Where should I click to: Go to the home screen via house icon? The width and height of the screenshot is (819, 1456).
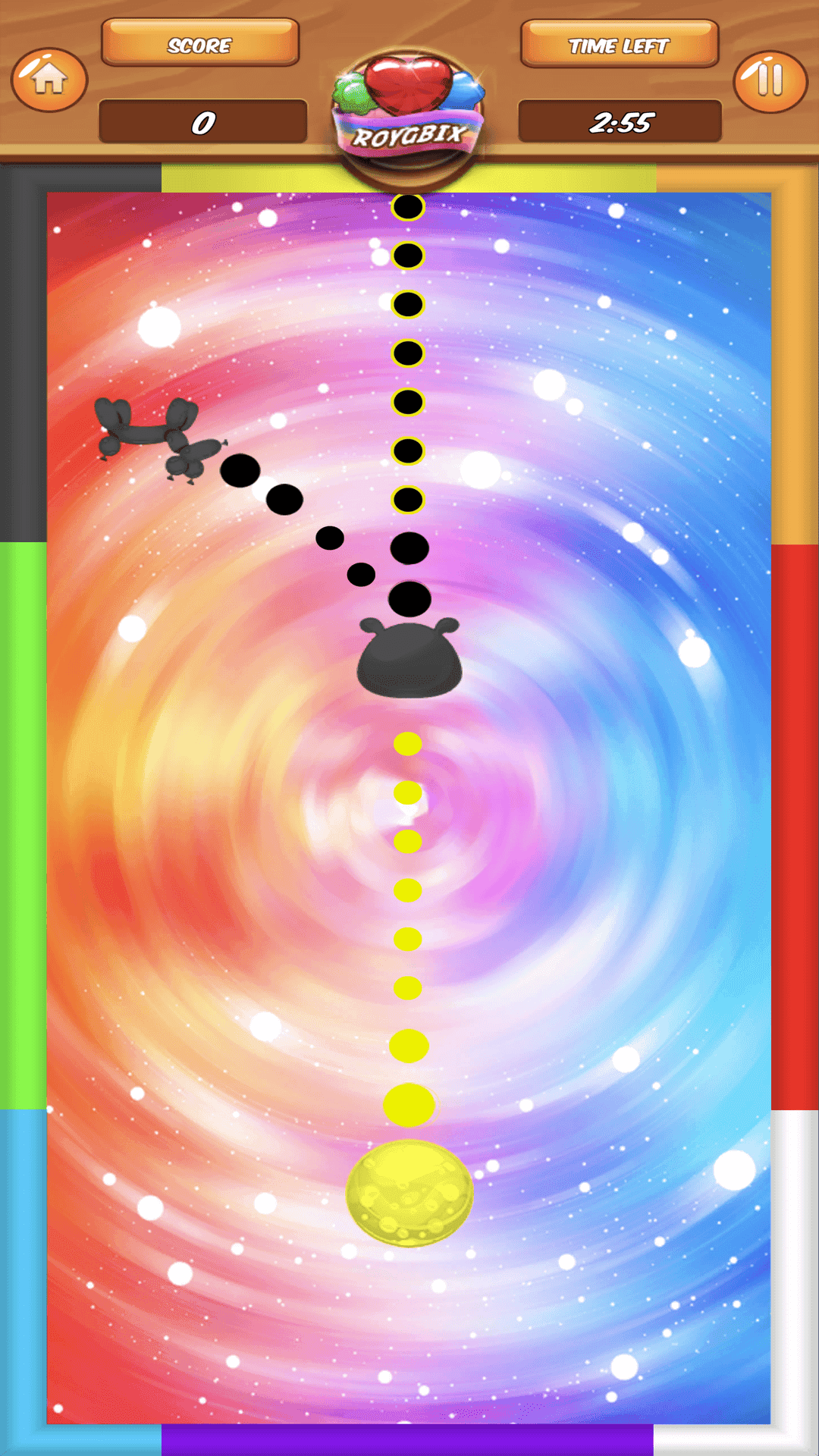coord(49,80)
